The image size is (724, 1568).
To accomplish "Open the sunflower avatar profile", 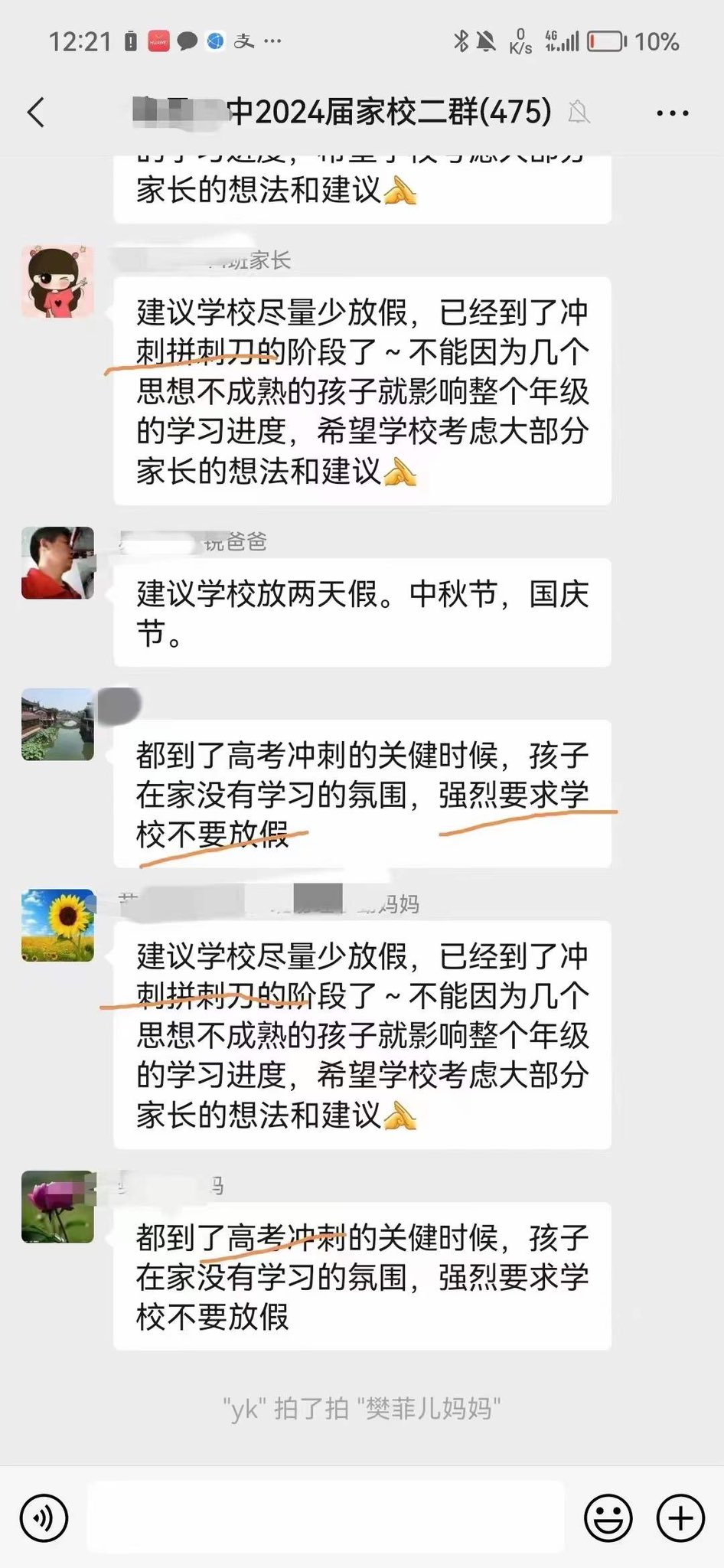I will click(57, 925).
